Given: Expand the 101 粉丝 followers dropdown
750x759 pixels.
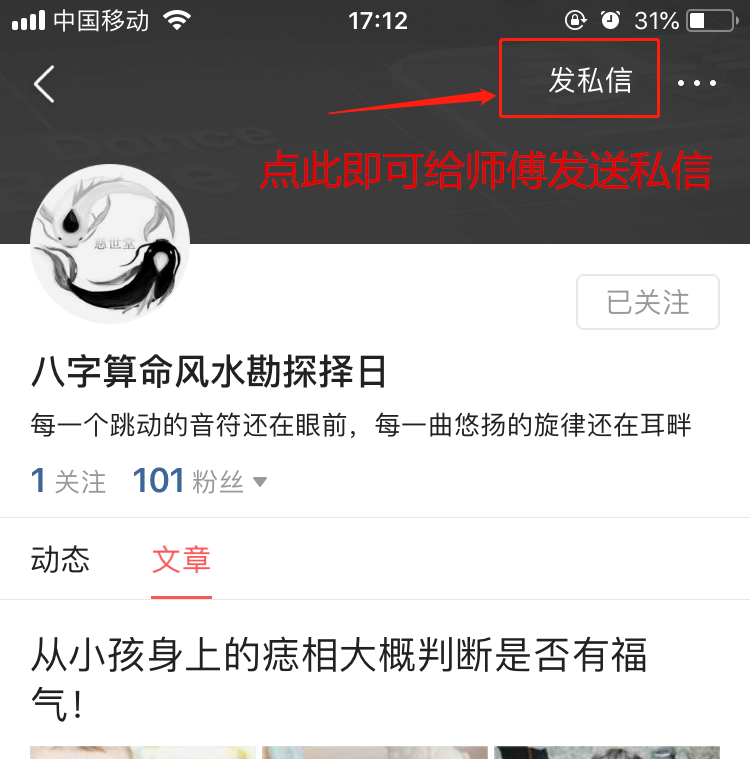Looking at the screenshot, I should 200,481.
